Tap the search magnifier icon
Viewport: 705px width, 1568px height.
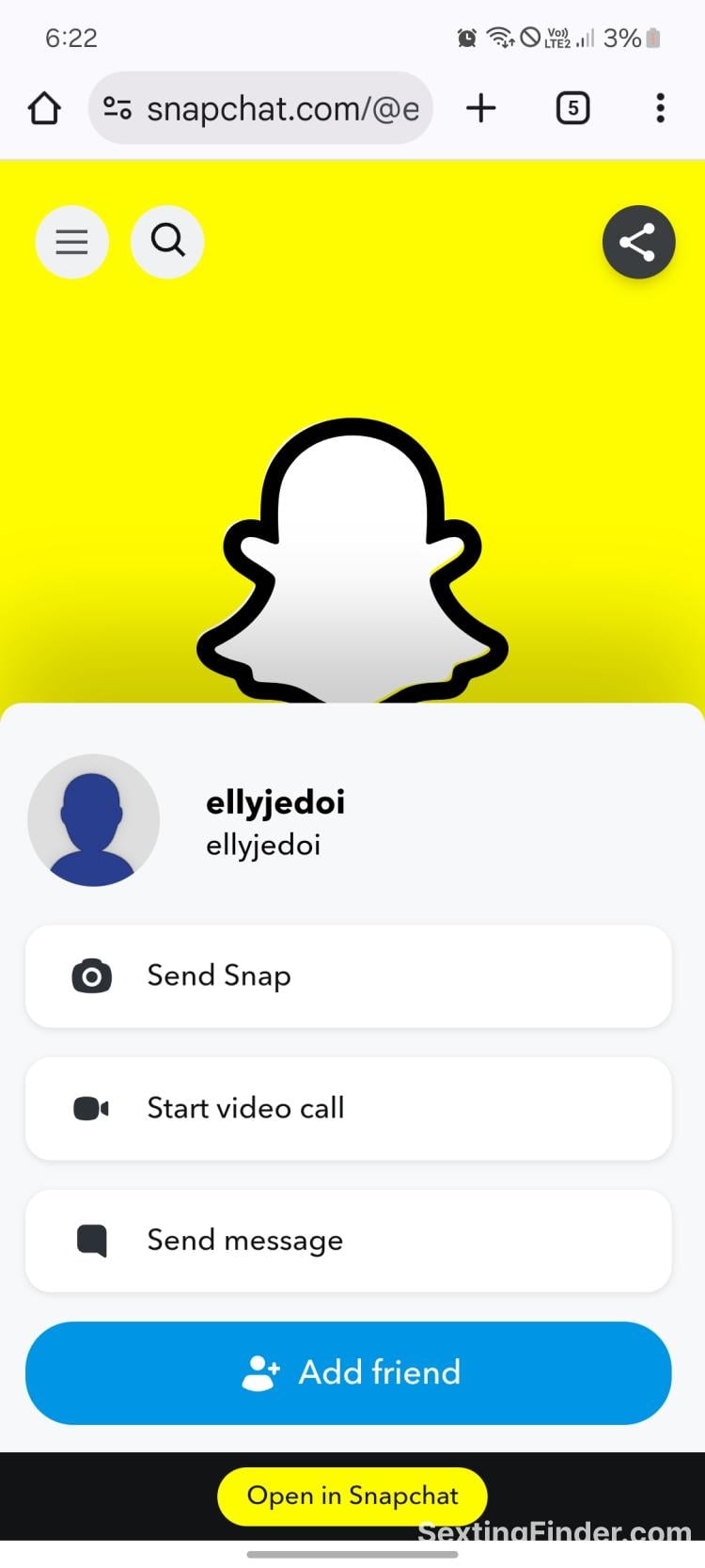point(167,242)
